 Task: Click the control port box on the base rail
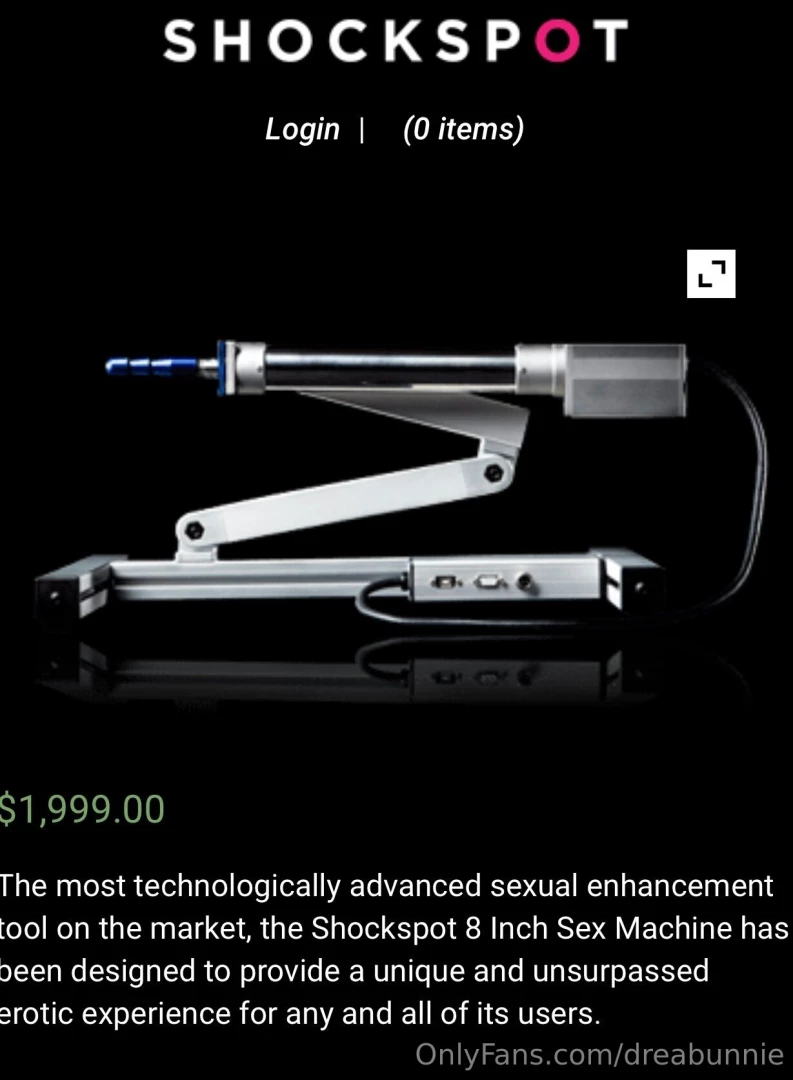[x=480, y=580]
